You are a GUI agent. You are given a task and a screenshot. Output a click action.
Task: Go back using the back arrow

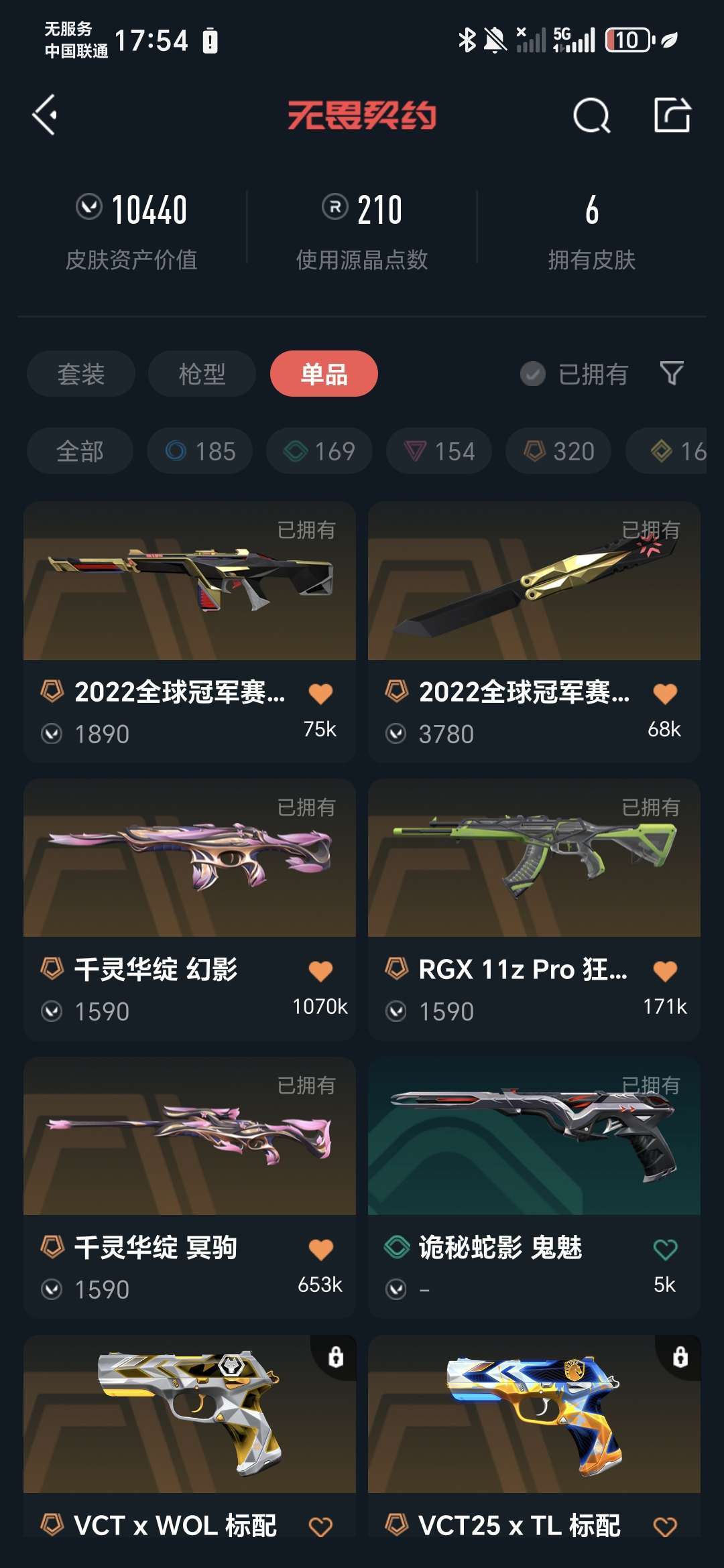(x=46, y=115)
